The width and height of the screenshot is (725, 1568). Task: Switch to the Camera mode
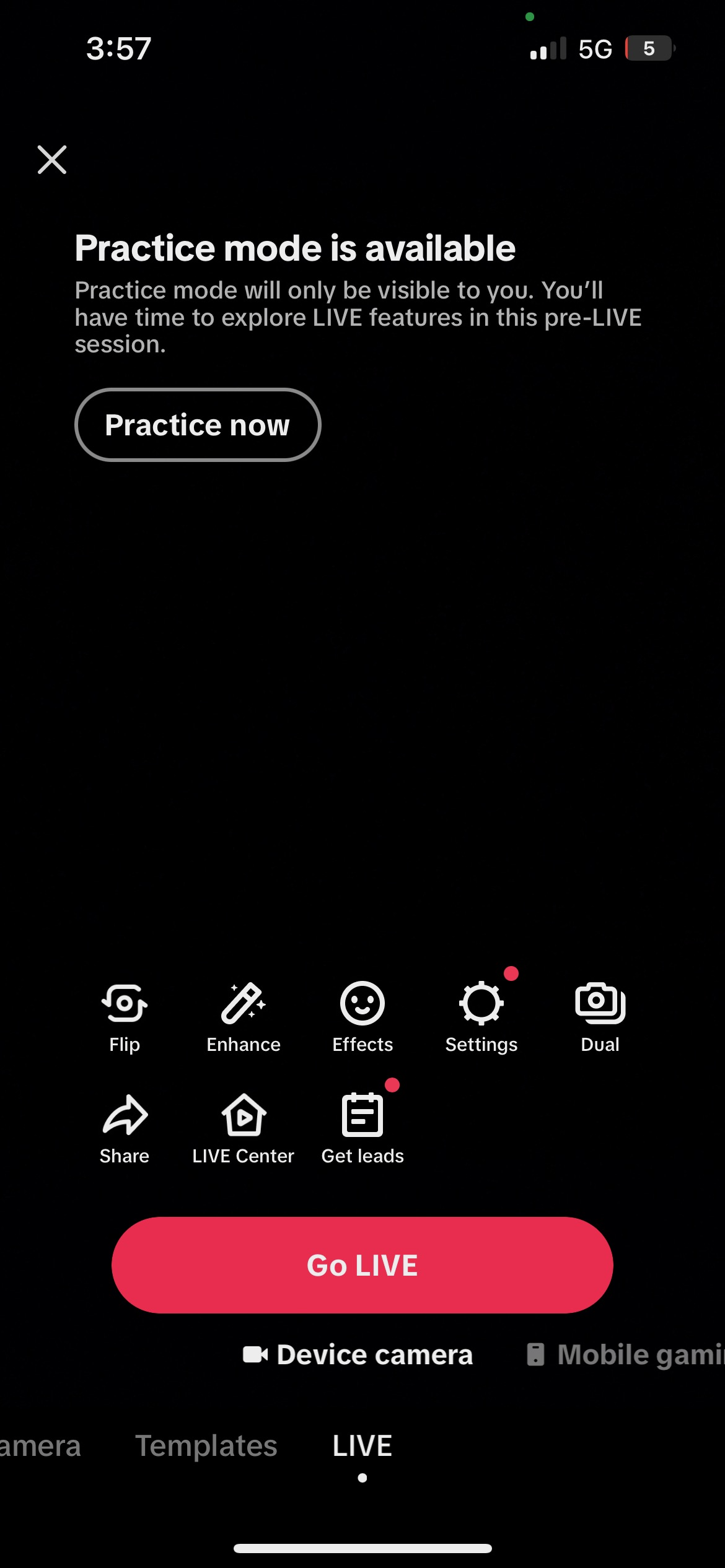pos(37,1446)
